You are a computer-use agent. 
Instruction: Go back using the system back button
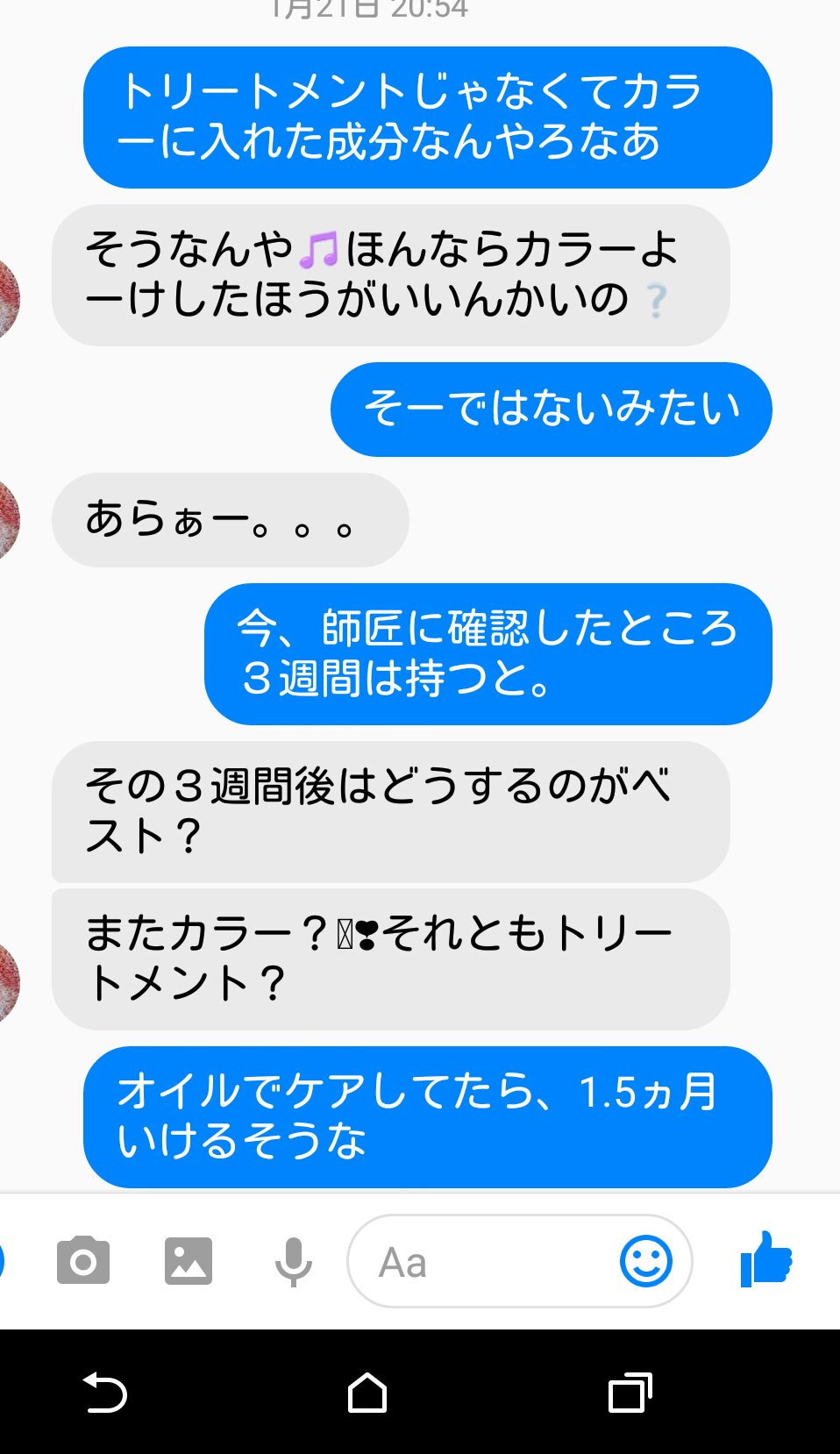[105, 1393]
